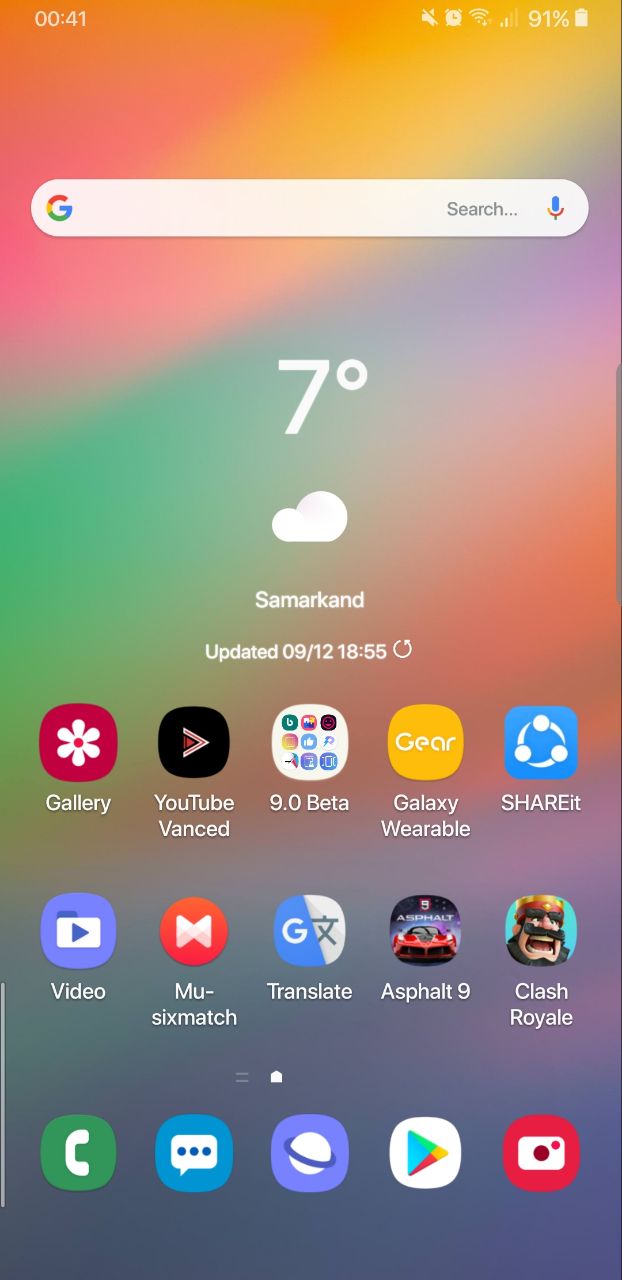Image resolution: width=622 pixels, height=1280 pixels.
Task: Open the Phone dialer in the dock
Action: pos(78,1153)
